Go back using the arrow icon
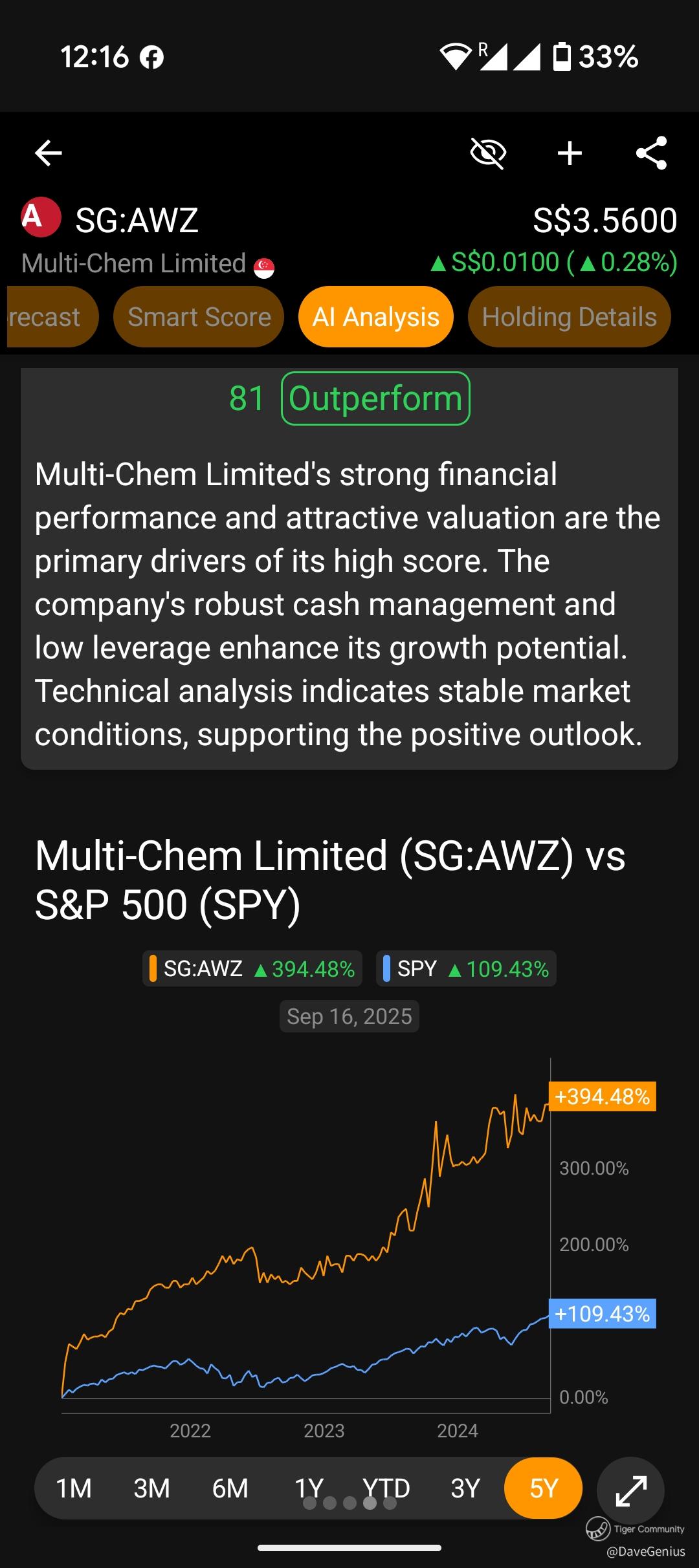The width and height of the screenshot is (699, 1568). 49,153
